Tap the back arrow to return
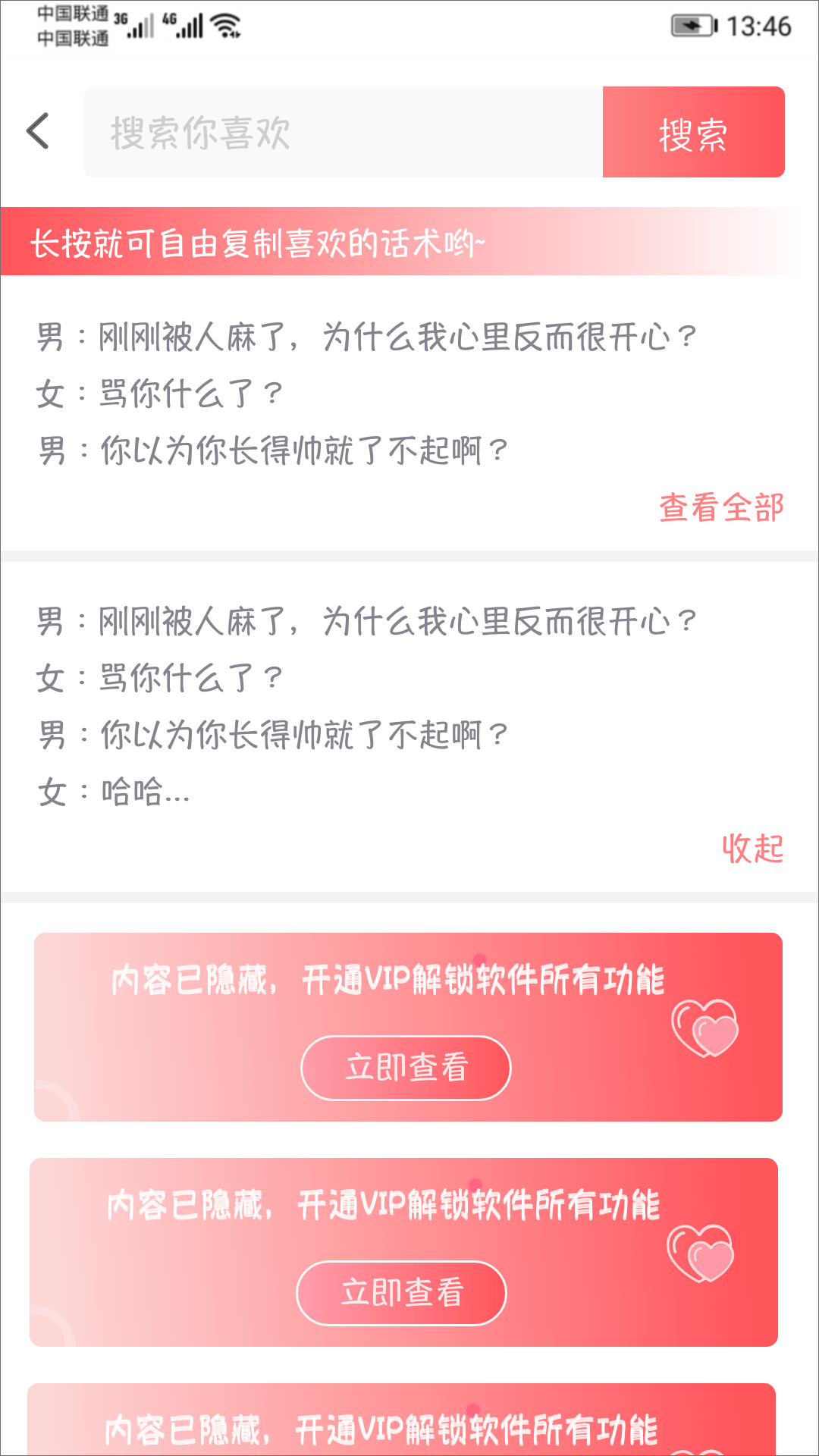Viewport: 819px width, 1456px height. (x=38, y=131)
